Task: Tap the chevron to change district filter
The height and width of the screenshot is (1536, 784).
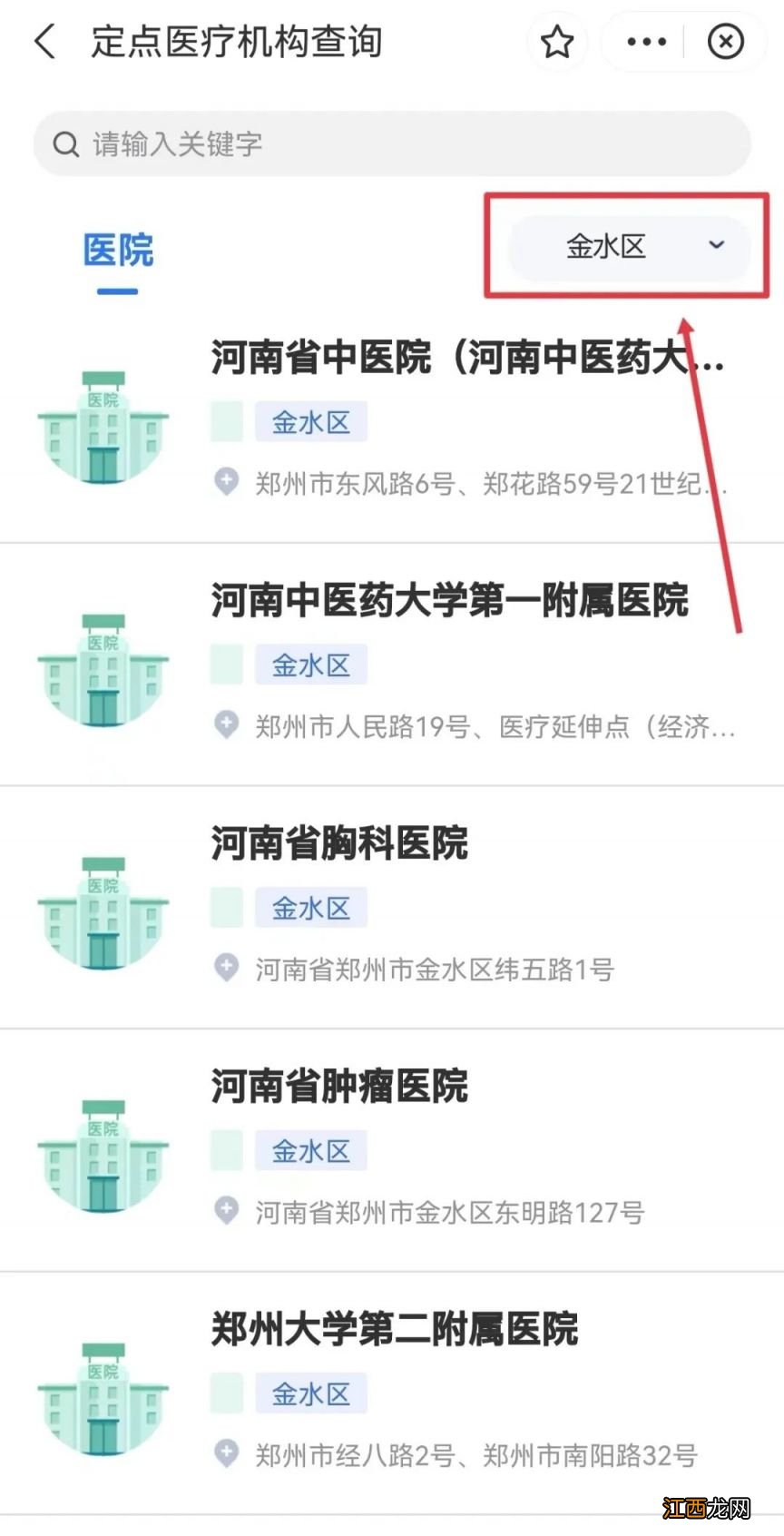Action: click(x=717, y=246)
